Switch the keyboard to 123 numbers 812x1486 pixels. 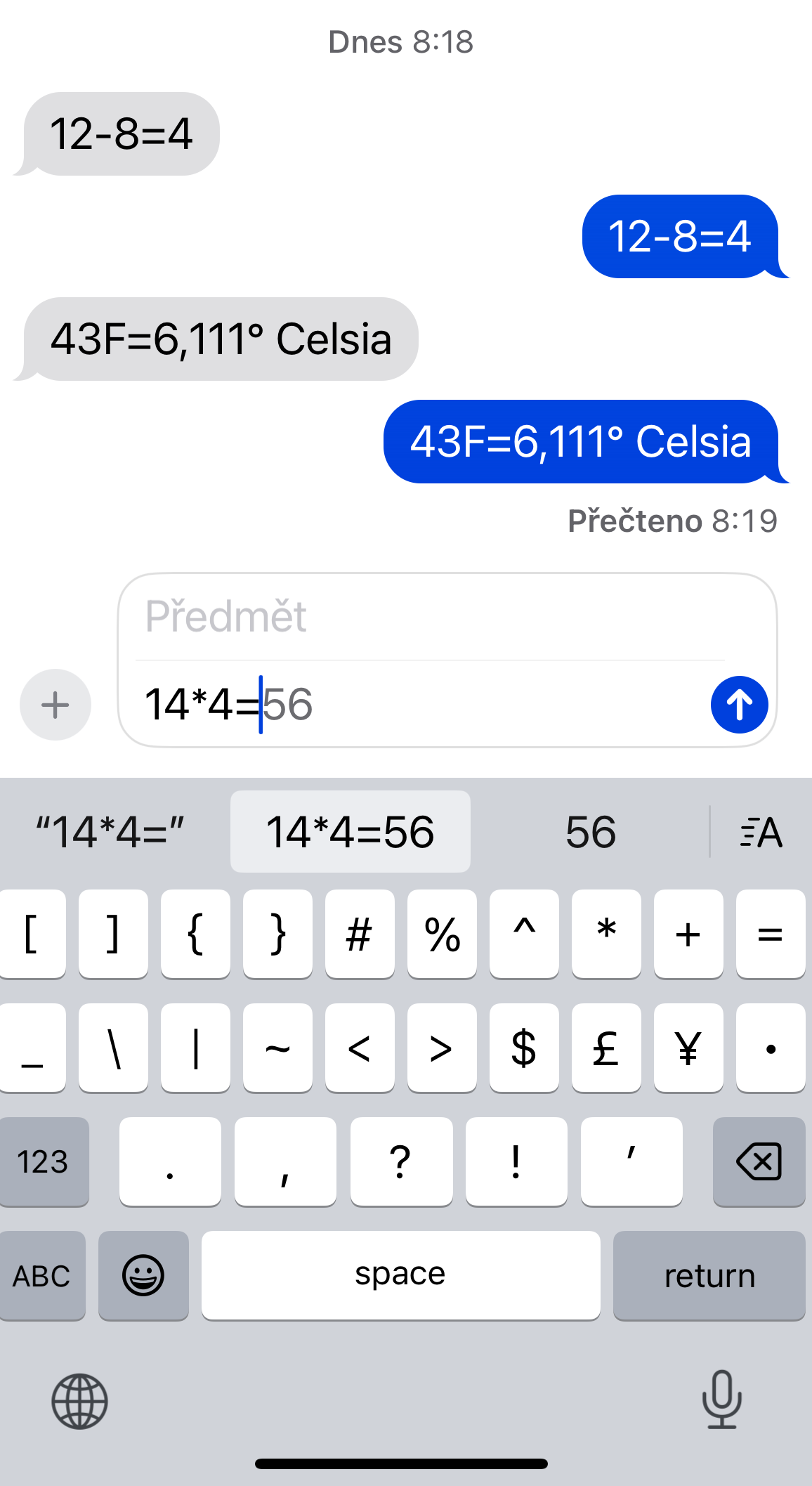[x=44, y=1161]
